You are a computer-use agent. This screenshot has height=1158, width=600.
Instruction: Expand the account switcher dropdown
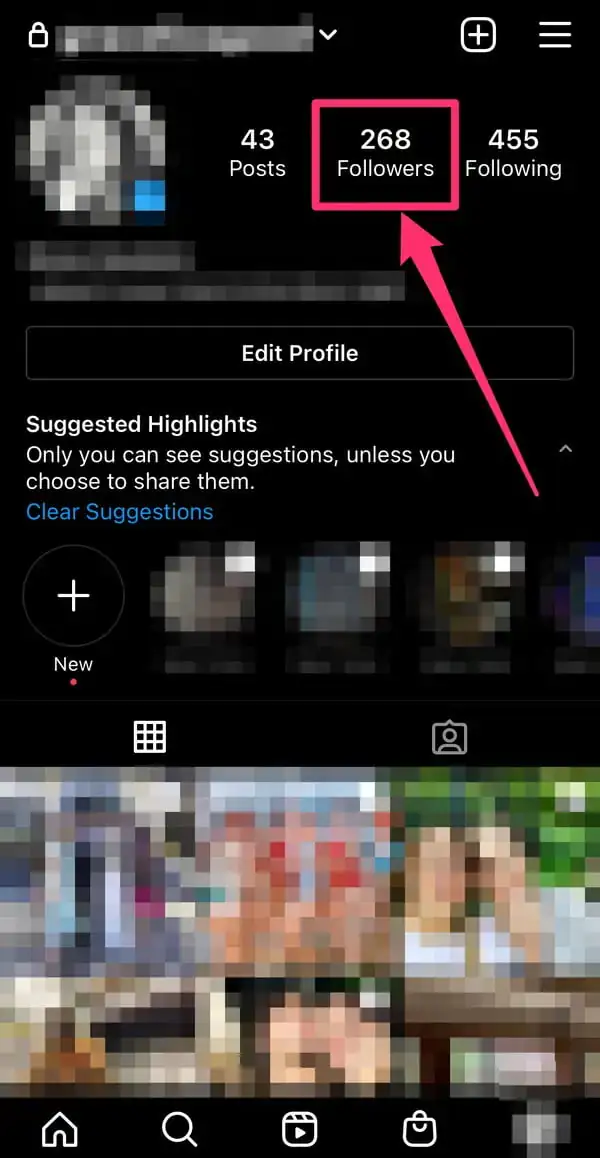coord(328,36)
